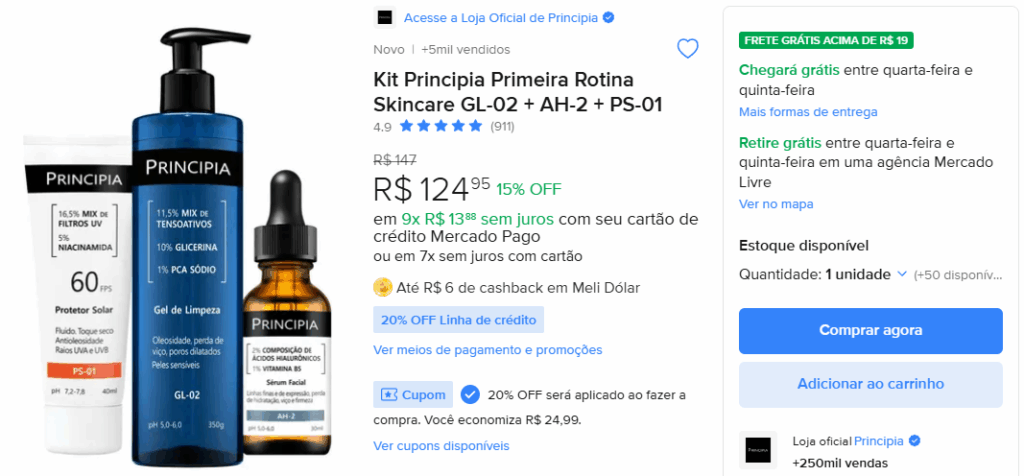Select Adicionar ao carrinho
This screenshot has height=476, width=1024.
point(870,384)
